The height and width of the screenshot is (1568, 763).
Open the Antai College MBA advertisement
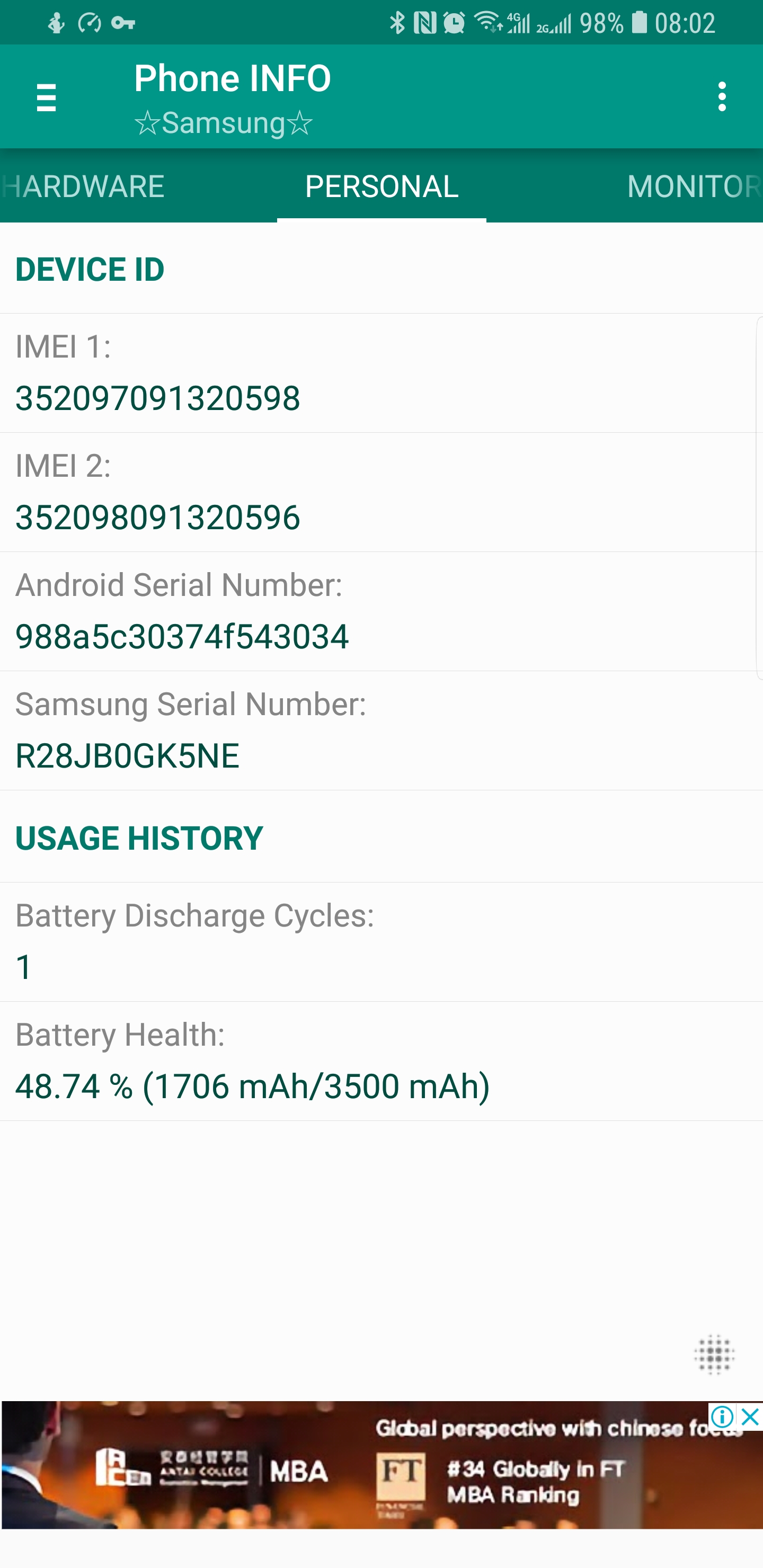tap(381, 1465)
